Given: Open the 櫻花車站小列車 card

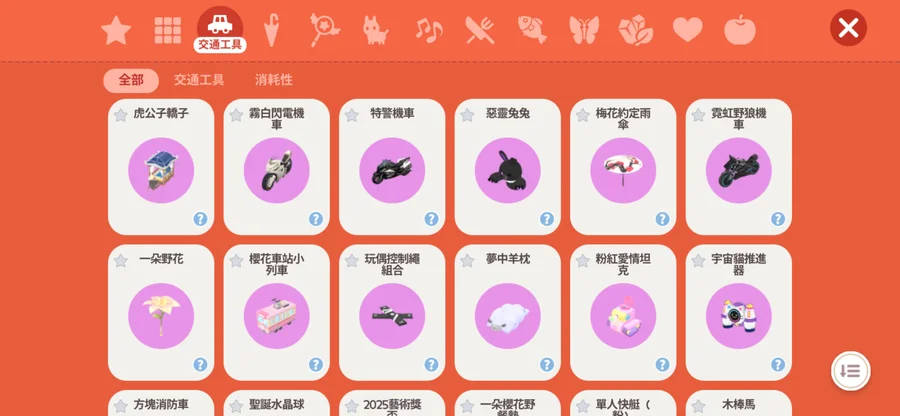Looking at the screenshot, I should 276,313.
